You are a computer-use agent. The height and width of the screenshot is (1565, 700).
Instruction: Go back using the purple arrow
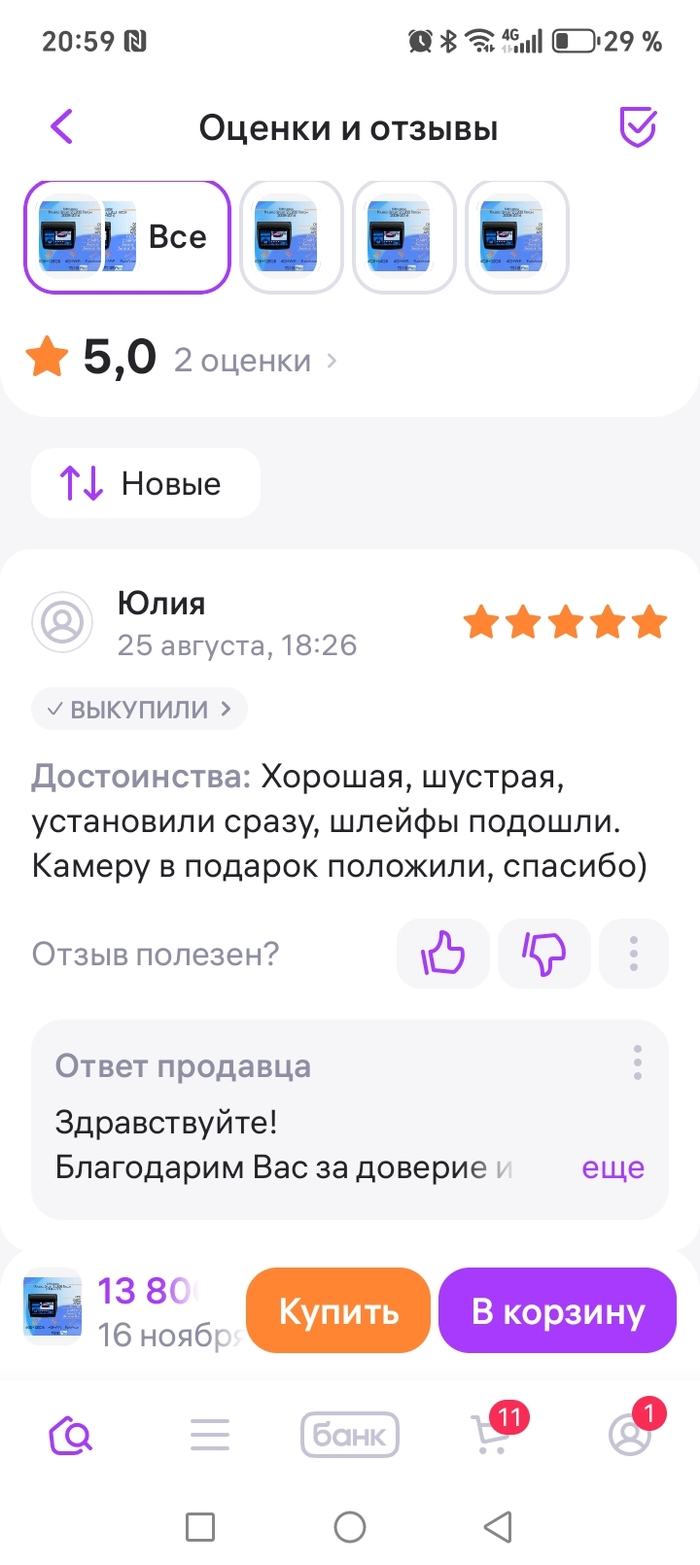[x=62, y=128]
